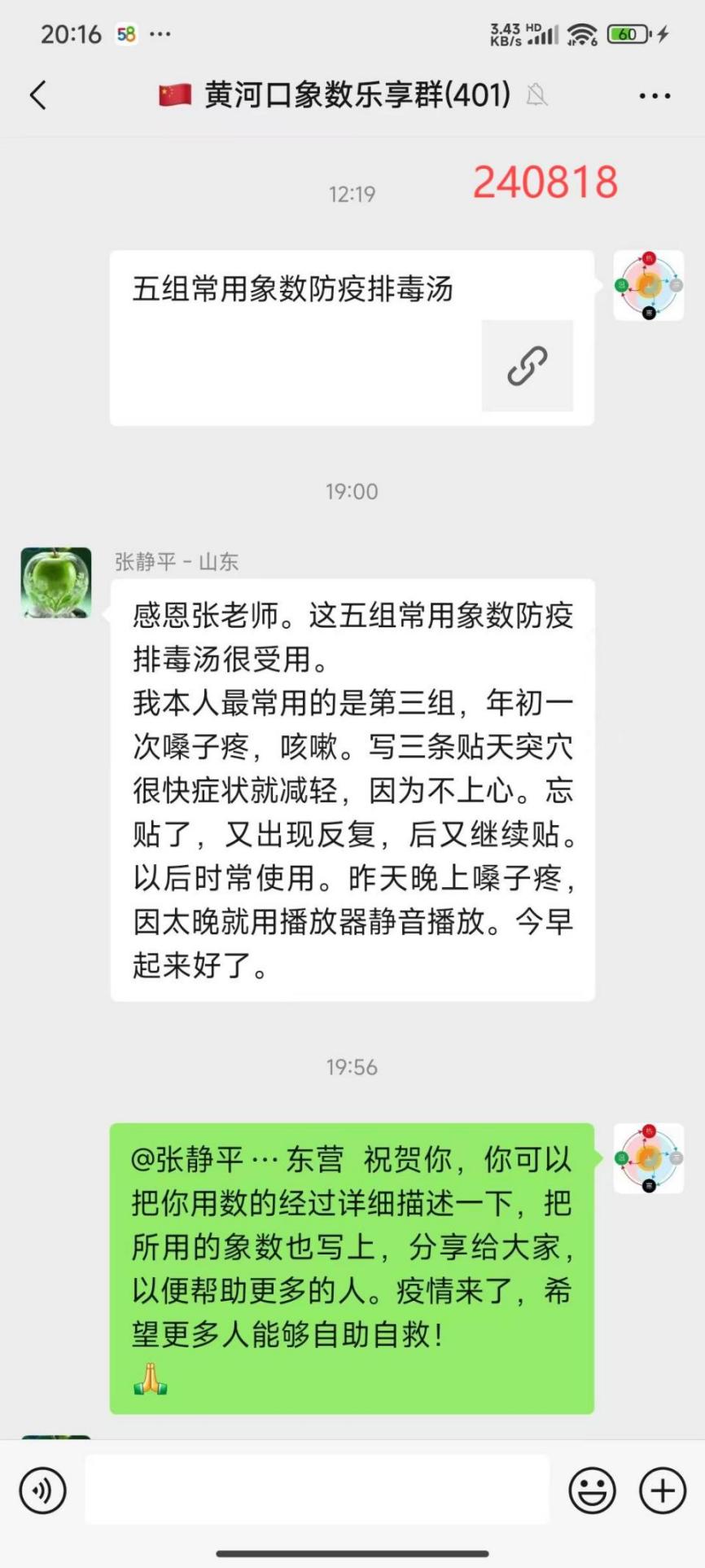Screen dimensions: 705x1568
Task: Open the plus attachments panel
Action: click(x=663, y=1491)
